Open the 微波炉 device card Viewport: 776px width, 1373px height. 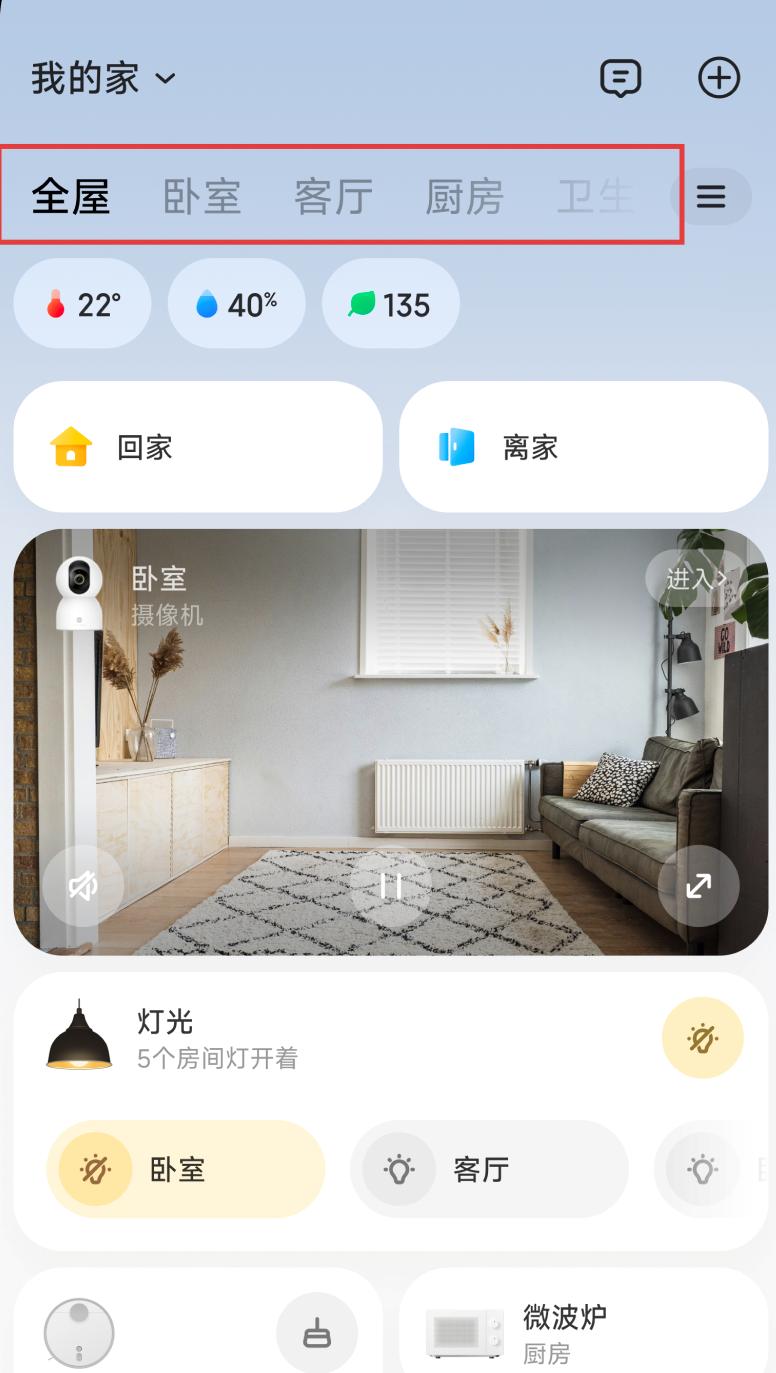click(583, 1332)
